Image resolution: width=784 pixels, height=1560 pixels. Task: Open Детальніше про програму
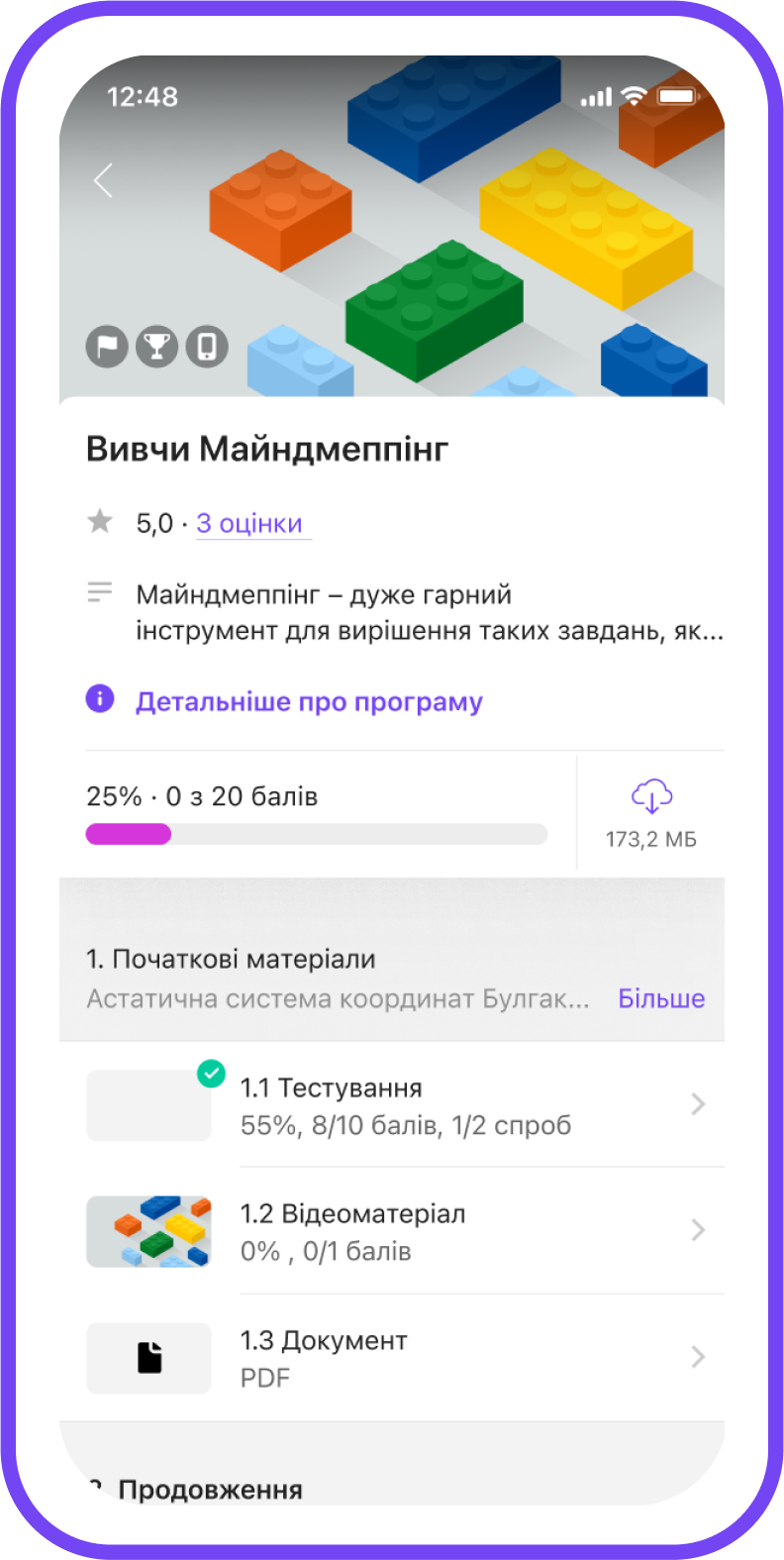click(x=309, y=701)
